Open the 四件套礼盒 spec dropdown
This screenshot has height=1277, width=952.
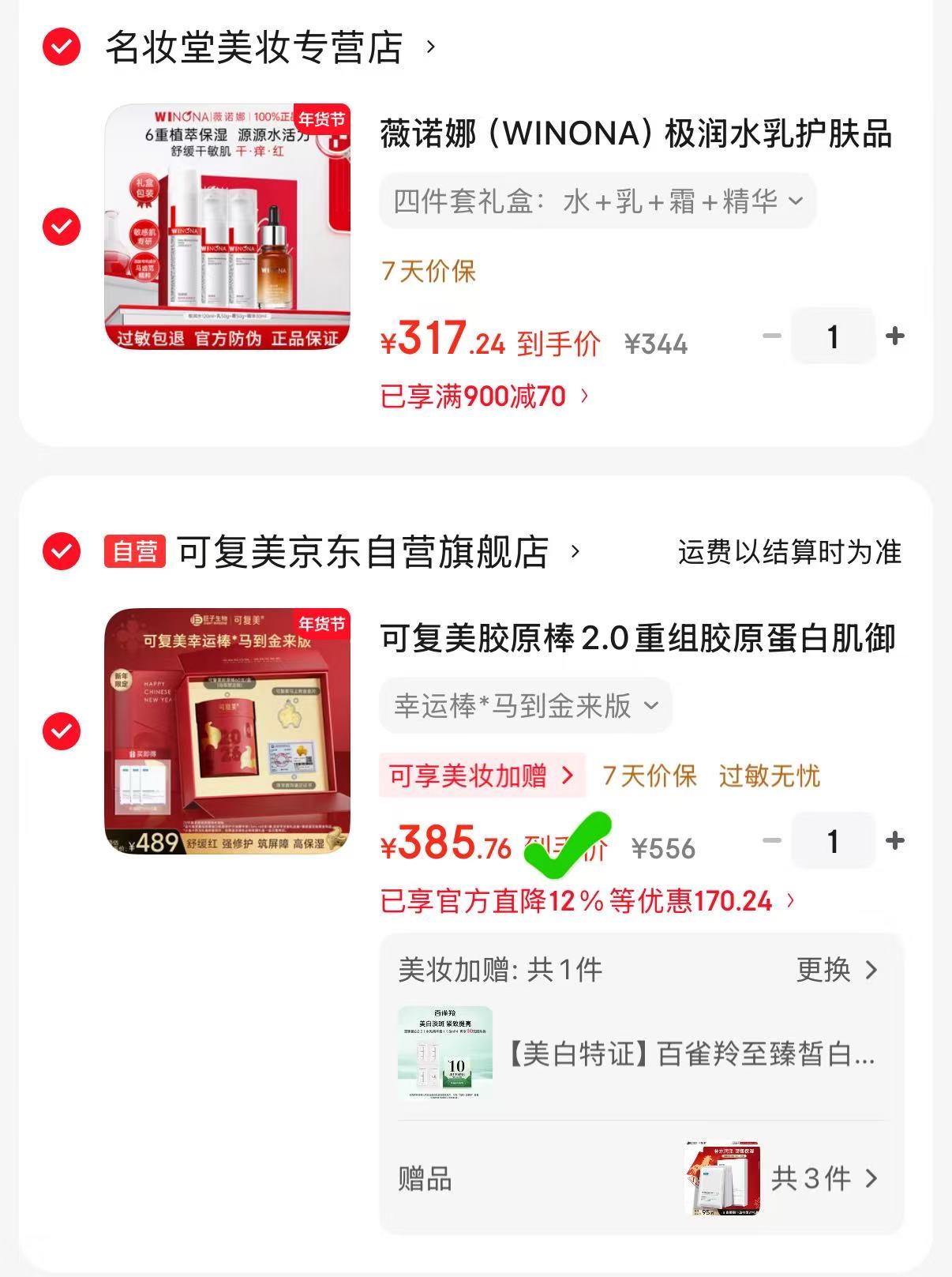click(600, 201)
